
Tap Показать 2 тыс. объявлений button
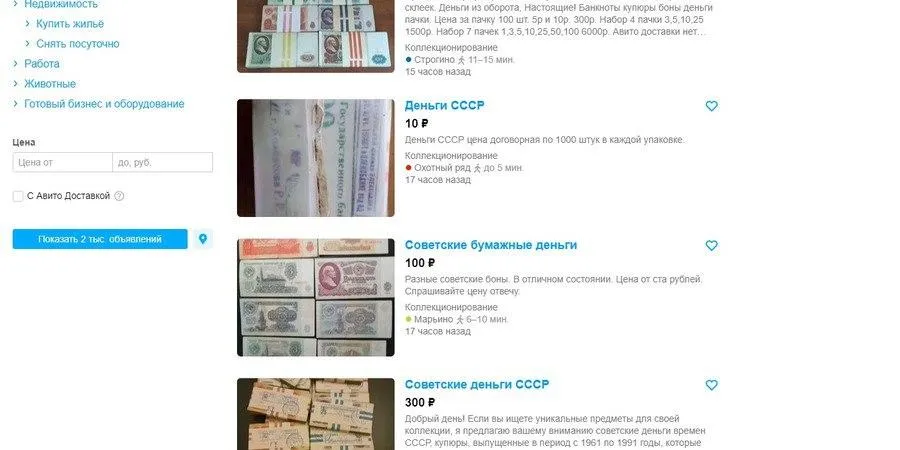point(100,239)
